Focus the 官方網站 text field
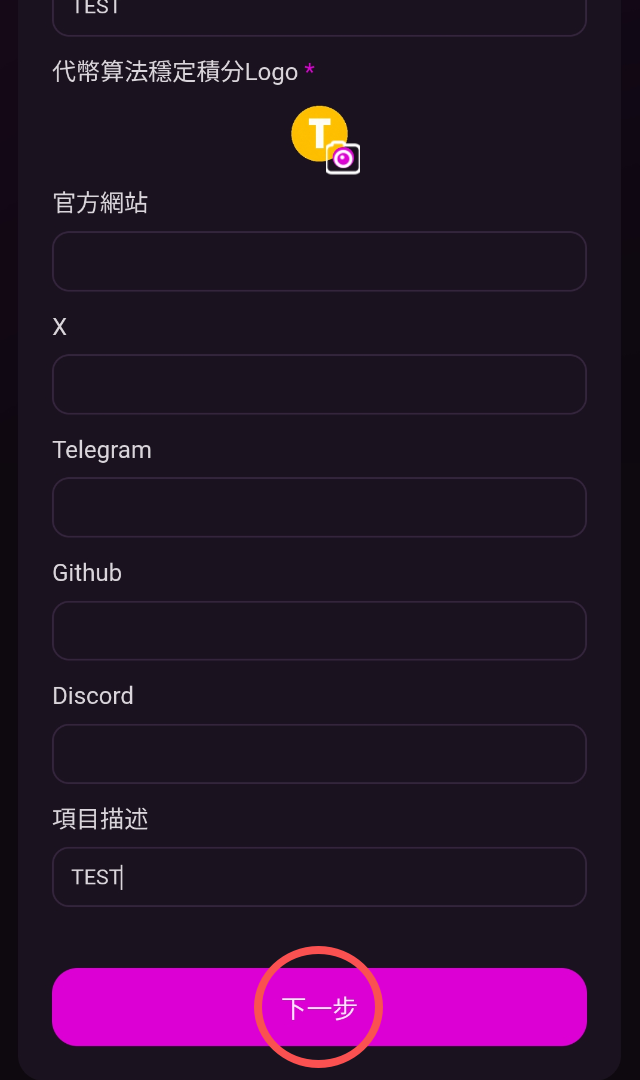Screen dimensions: 640x1080 [319, 262]
